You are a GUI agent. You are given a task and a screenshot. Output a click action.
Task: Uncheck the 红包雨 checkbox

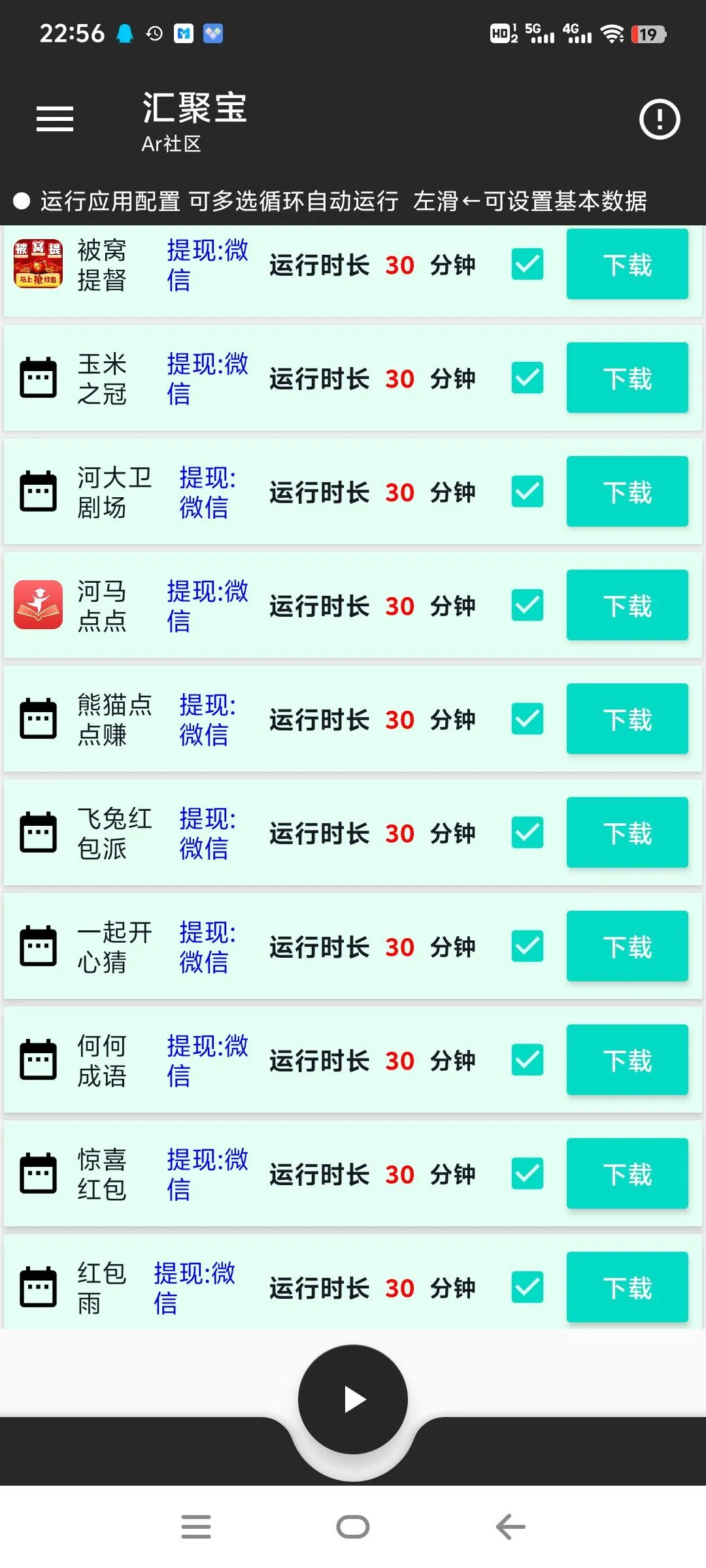click(x=527, y=1287)
